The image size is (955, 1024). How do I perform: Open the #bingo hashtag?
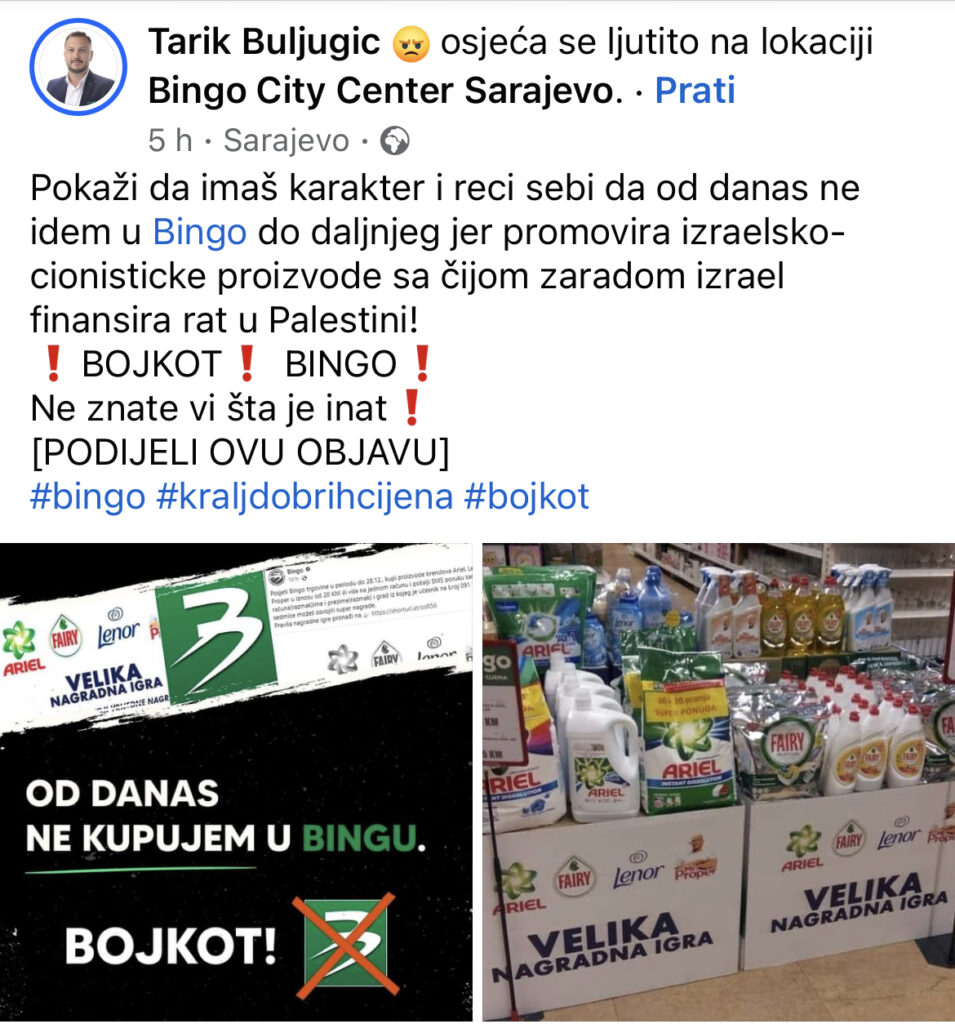coord(87,496)
